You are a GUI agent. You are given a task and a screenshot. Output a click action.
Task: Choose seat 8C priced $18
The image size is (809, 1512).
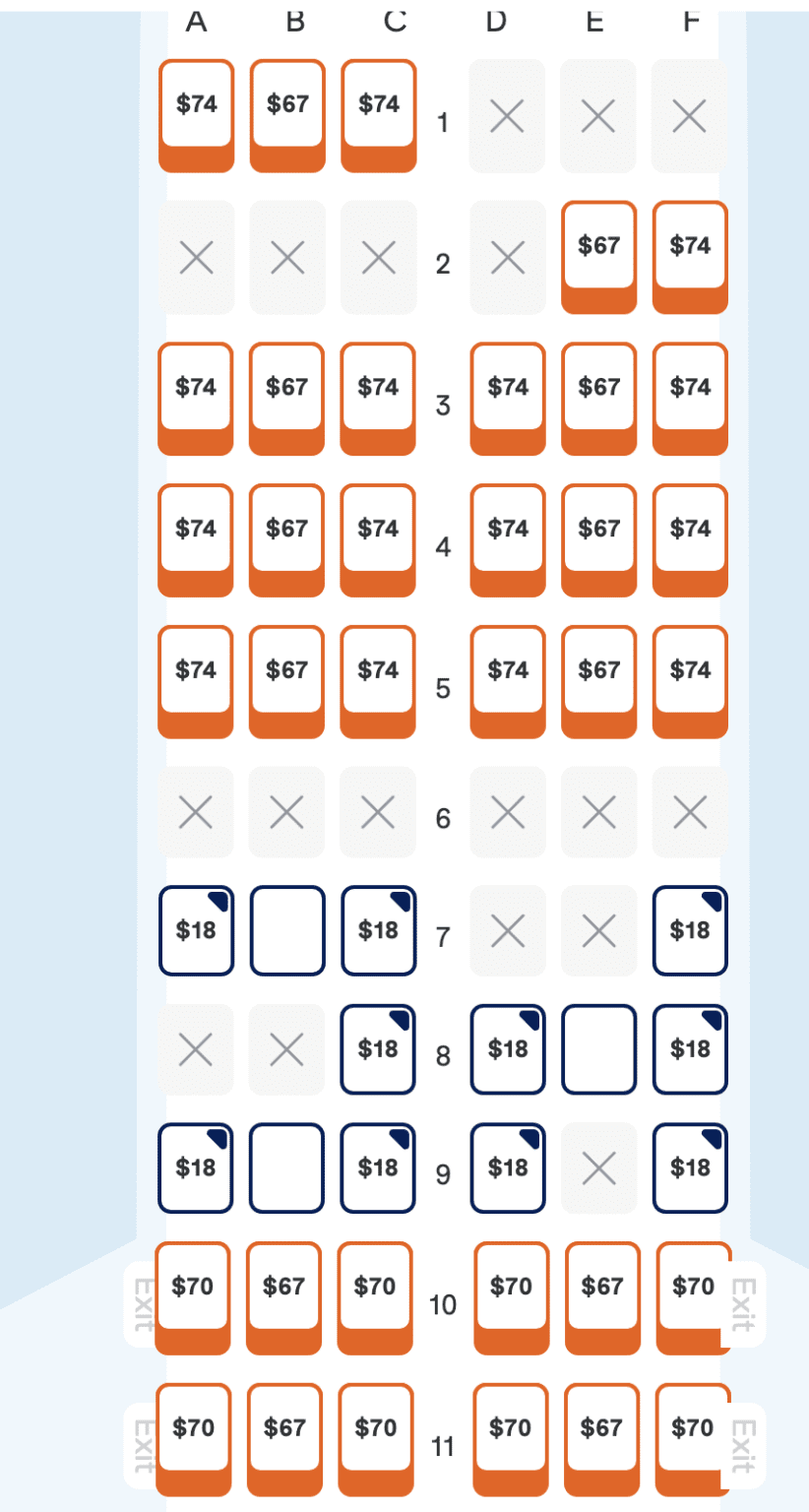(377, 1048)
